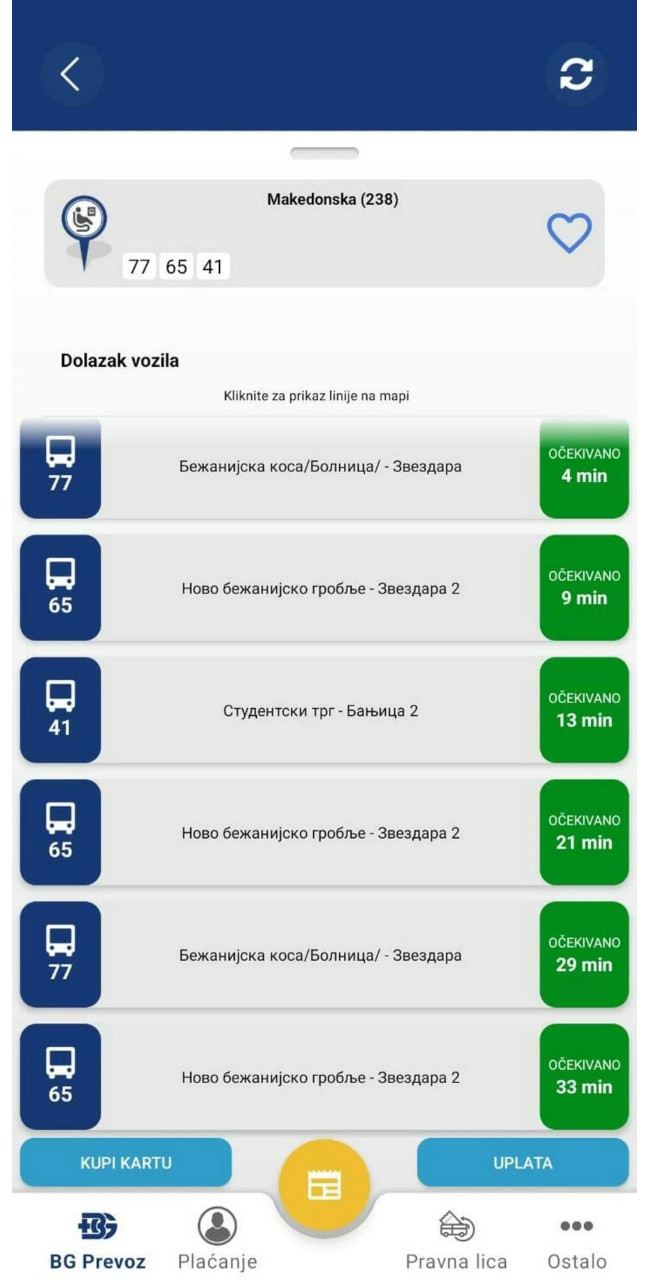Tap the yellow center card button
The width and height of the screenshot is (646, 1280).
324,1186
